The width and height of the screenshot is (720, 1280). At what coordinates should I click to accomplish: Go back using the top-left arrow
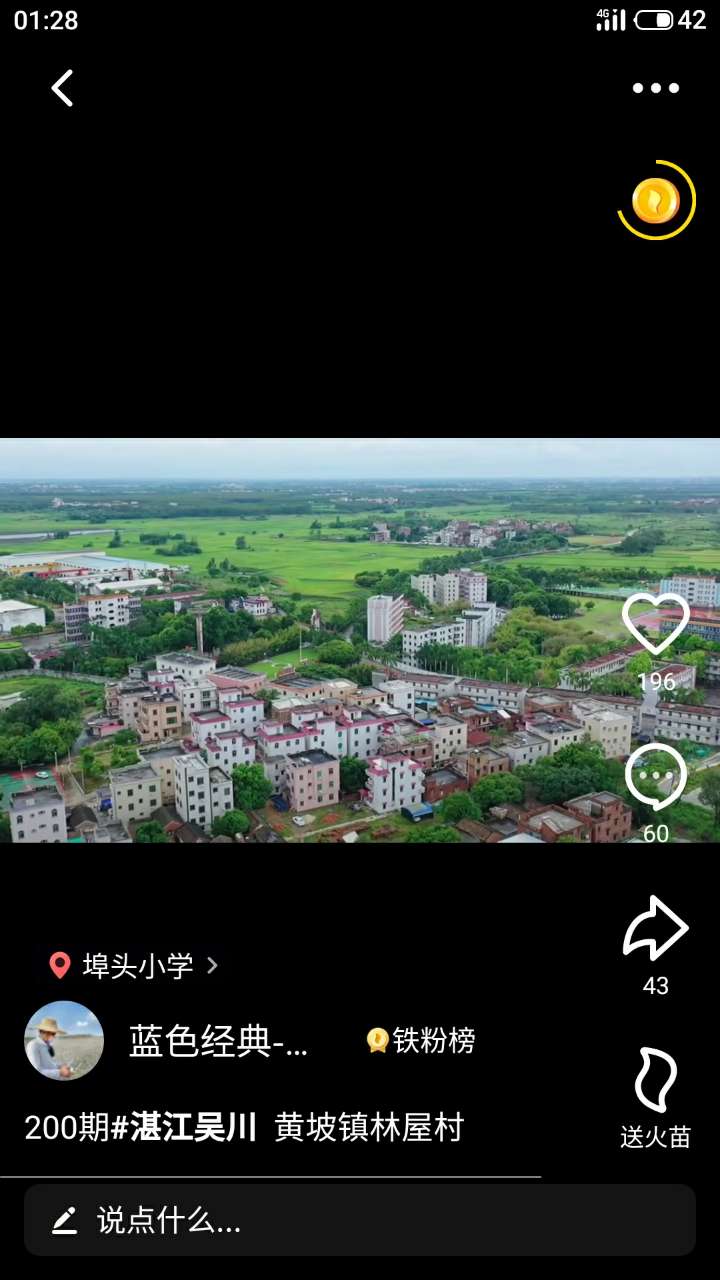(x=62, y=88)
